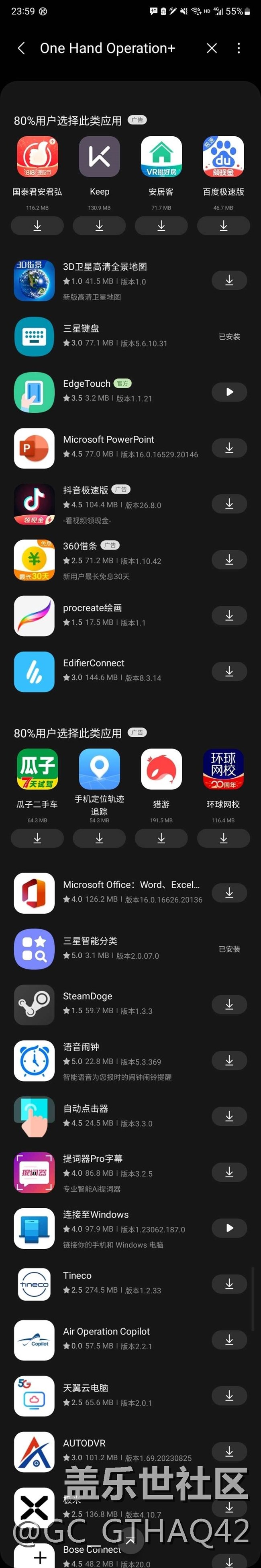
Task: Open 连接至Windows with the play button
Action: point(229,1228)
